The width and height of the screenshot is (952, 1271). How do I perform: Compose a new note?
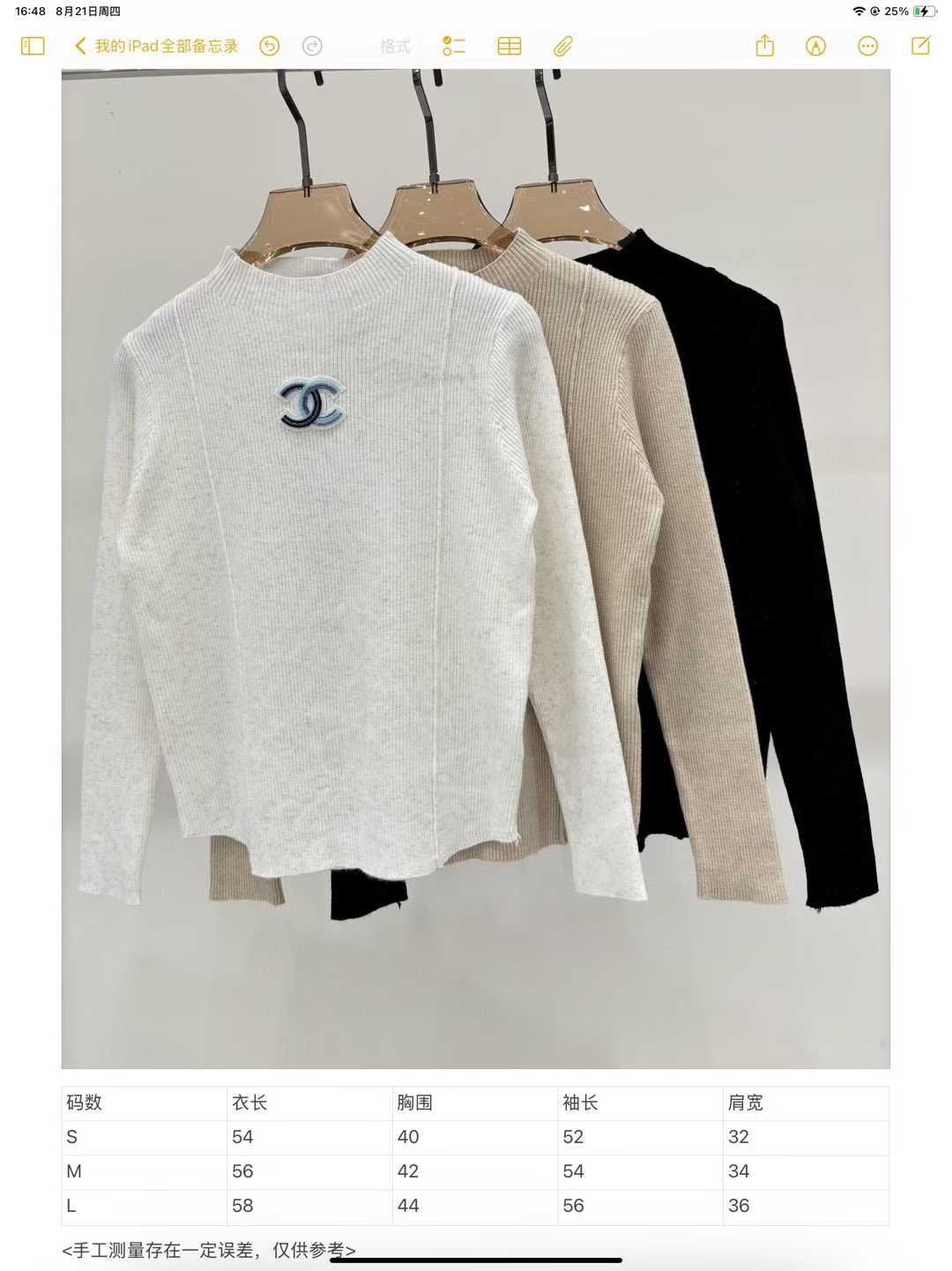pos(920,46)
